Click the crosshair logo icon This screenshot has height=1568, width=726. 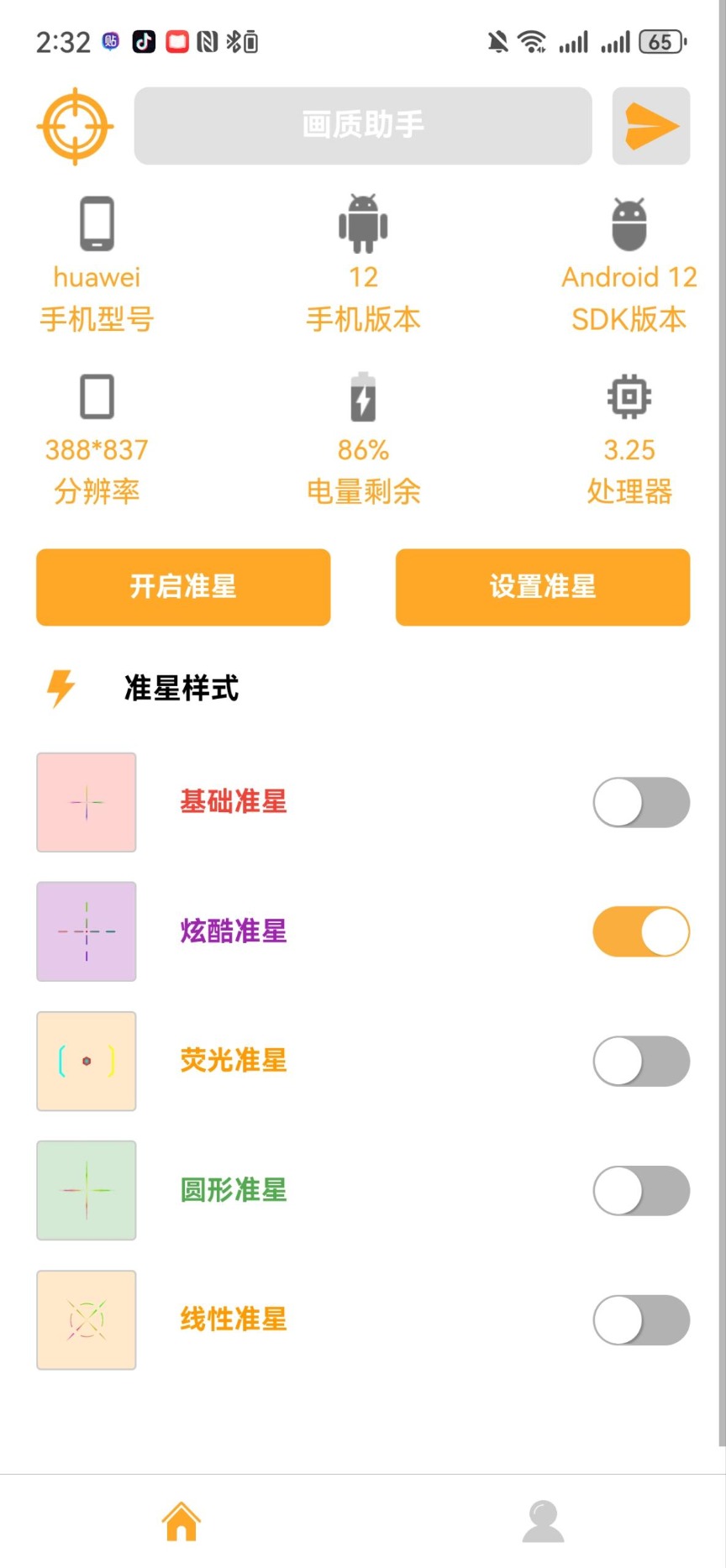74,126
